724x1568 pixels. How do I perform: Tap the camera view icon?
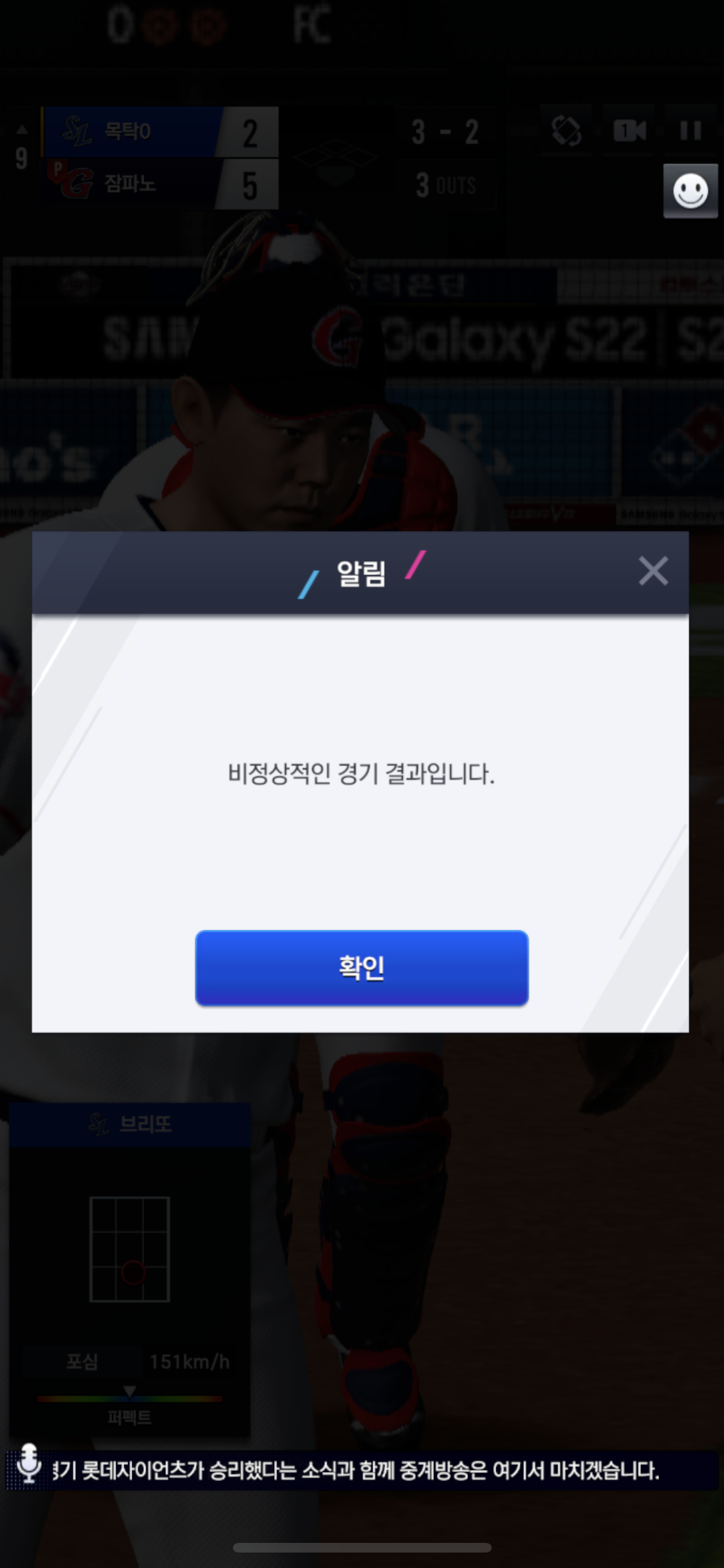[629, 131]
